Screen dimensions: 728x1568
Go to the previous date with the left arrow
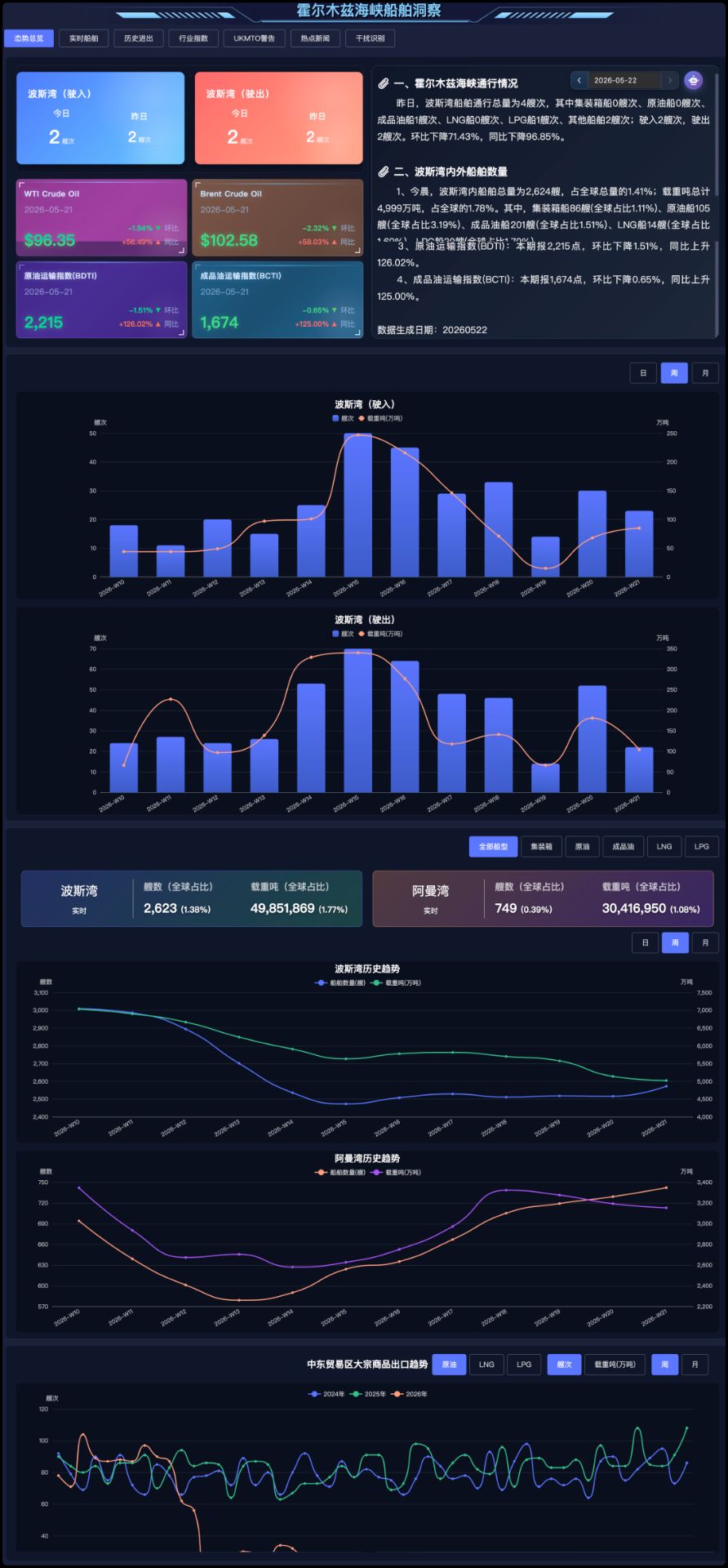579,80
